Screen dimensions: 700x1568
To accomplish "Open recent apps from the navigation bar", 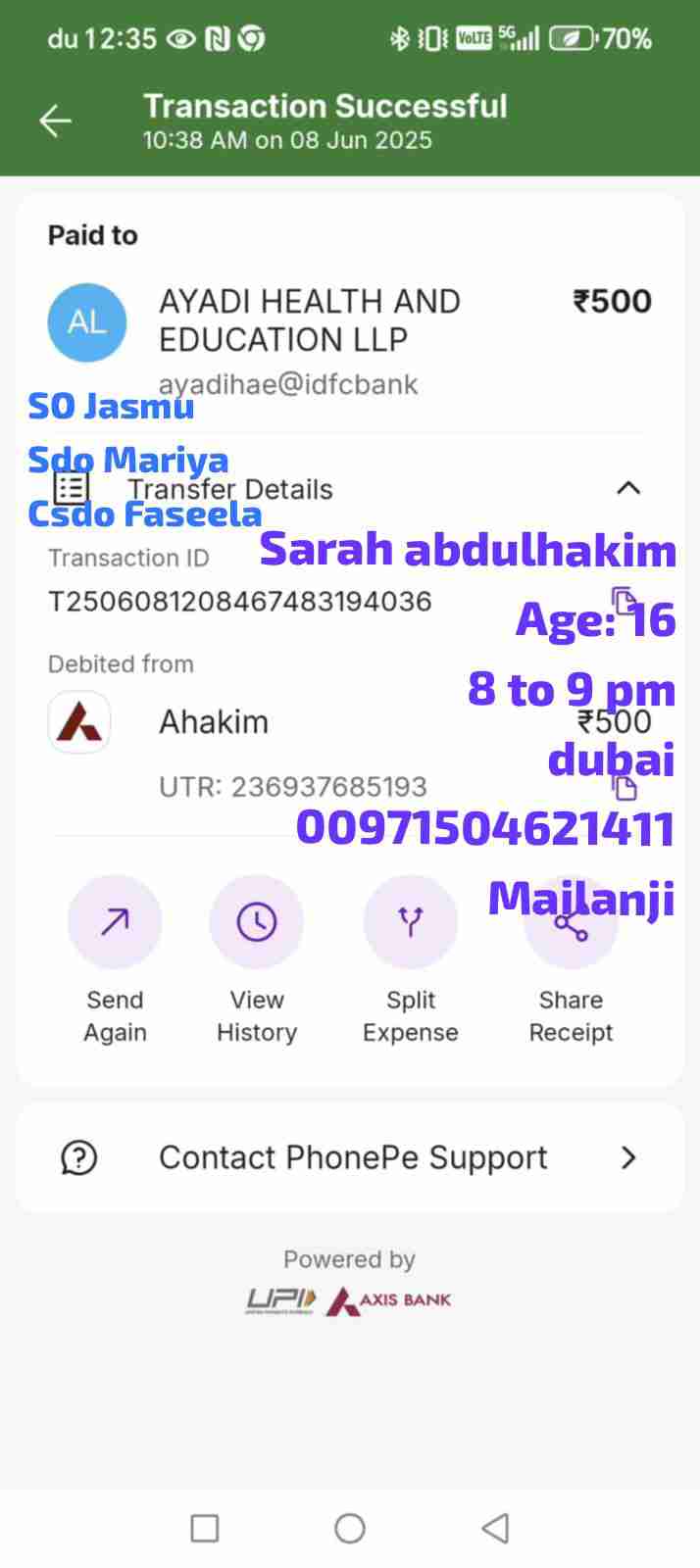I will [204, 1528].
